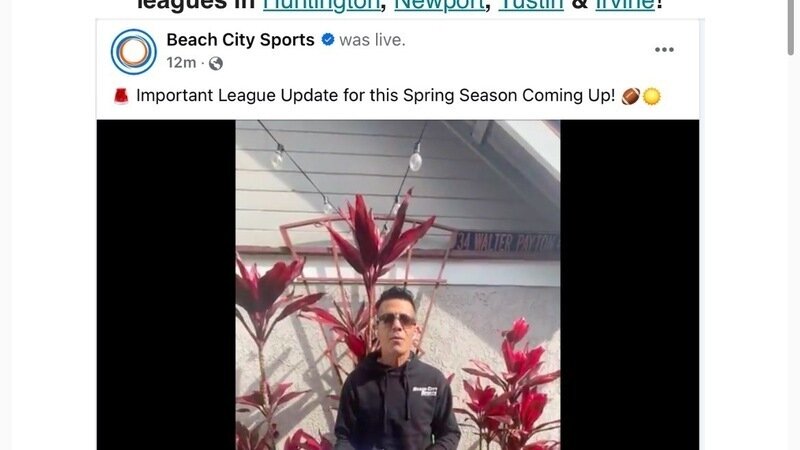This screenshot has width=800, height=450.
Task: Open the 12m post timestamp
Action: 181,63
